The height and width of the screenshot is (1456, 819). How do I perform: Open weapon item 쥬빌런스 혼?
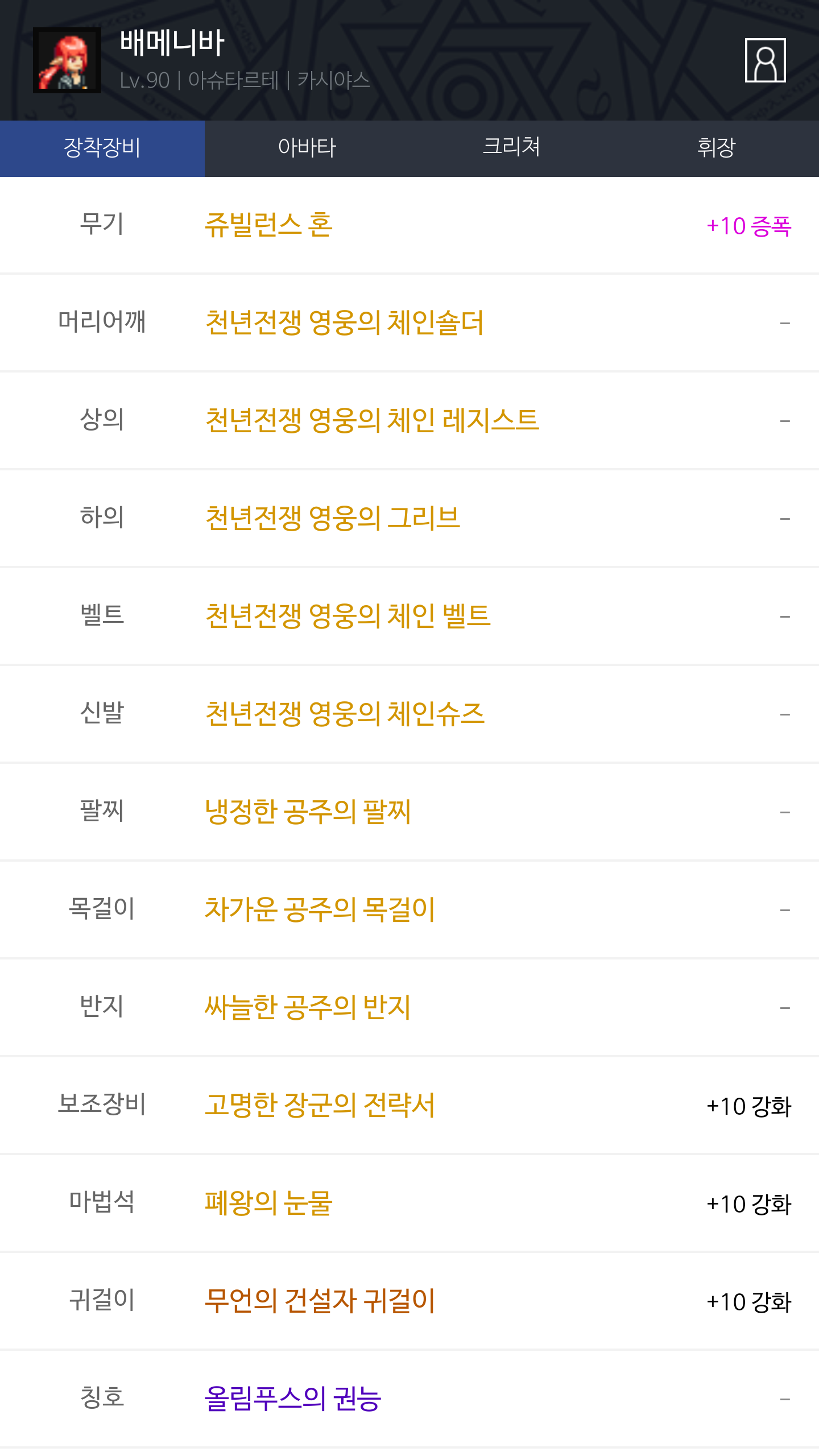pos(268,225)
